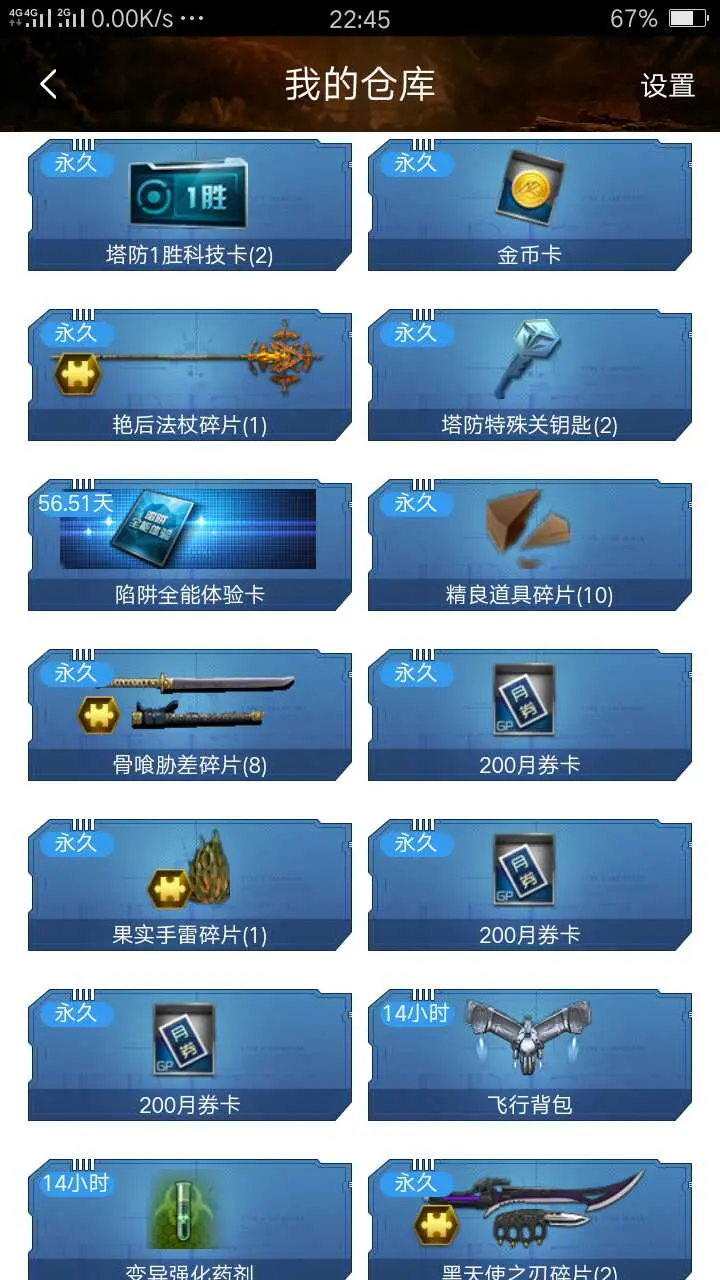Open the 飞行背包 item
Screen dimensions: 720x1280
tap(530, 1056)
